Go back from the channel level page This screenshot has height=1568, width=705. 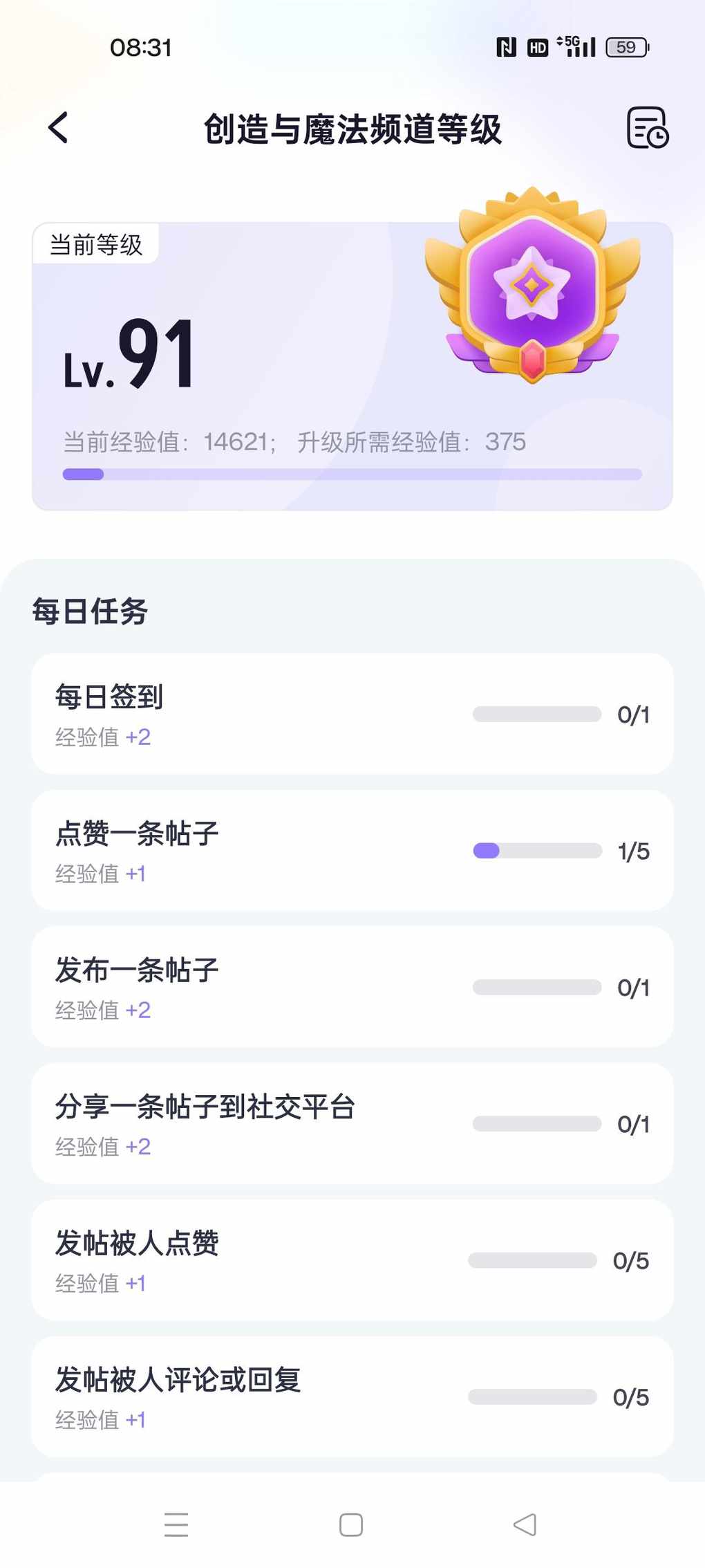coord(59,128)
